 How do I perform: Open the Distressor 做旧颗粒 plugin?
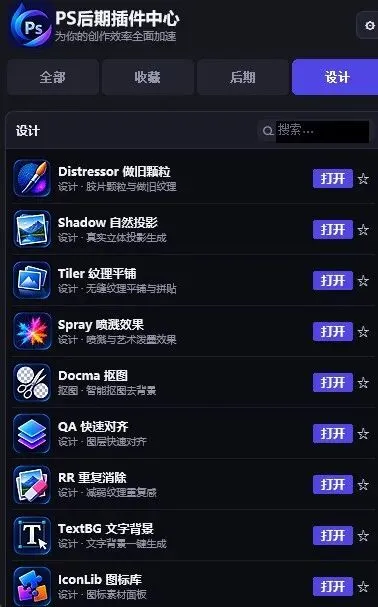pyautogui.click(x=333, y=178)
